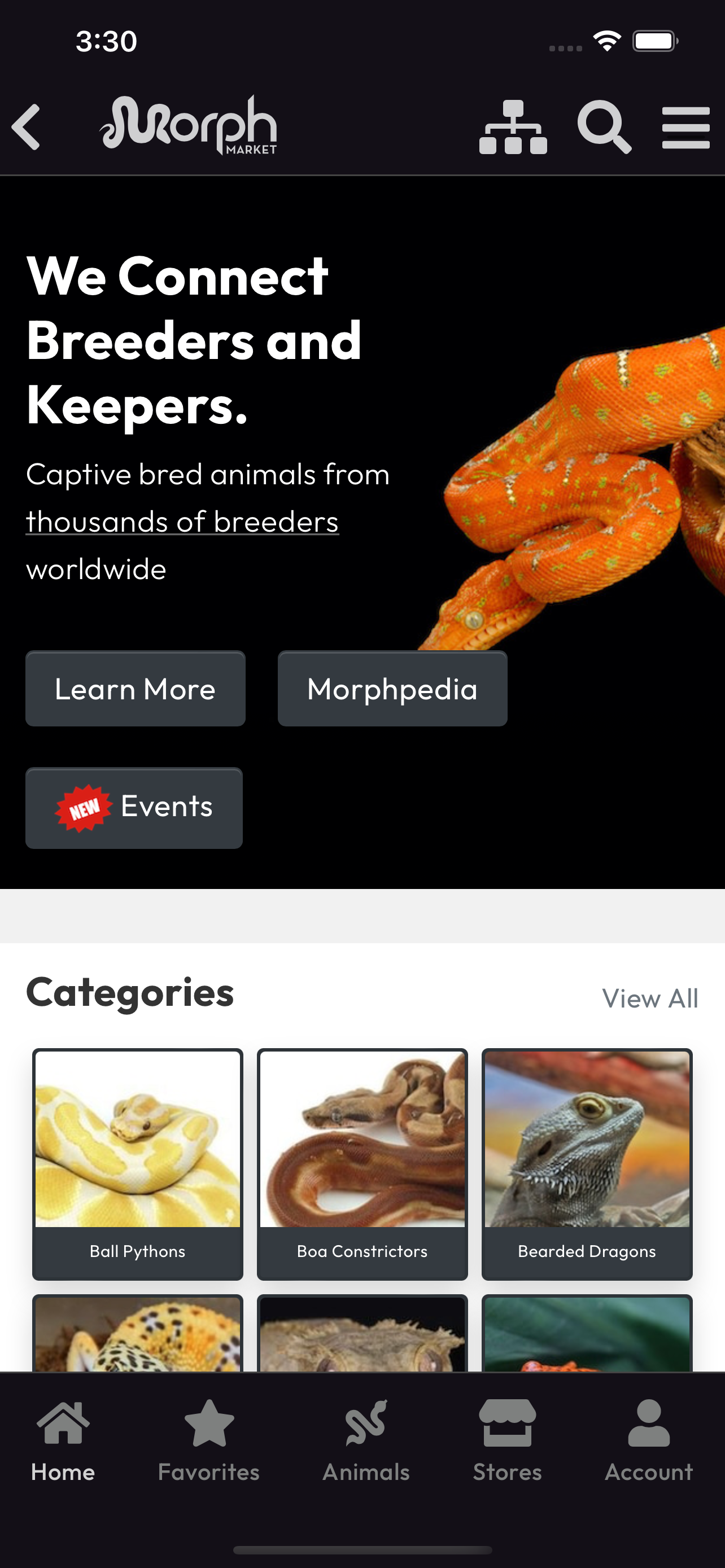Tap the Events button
The height and width of the screenshot is (1568, 725).
pos(164,807)
